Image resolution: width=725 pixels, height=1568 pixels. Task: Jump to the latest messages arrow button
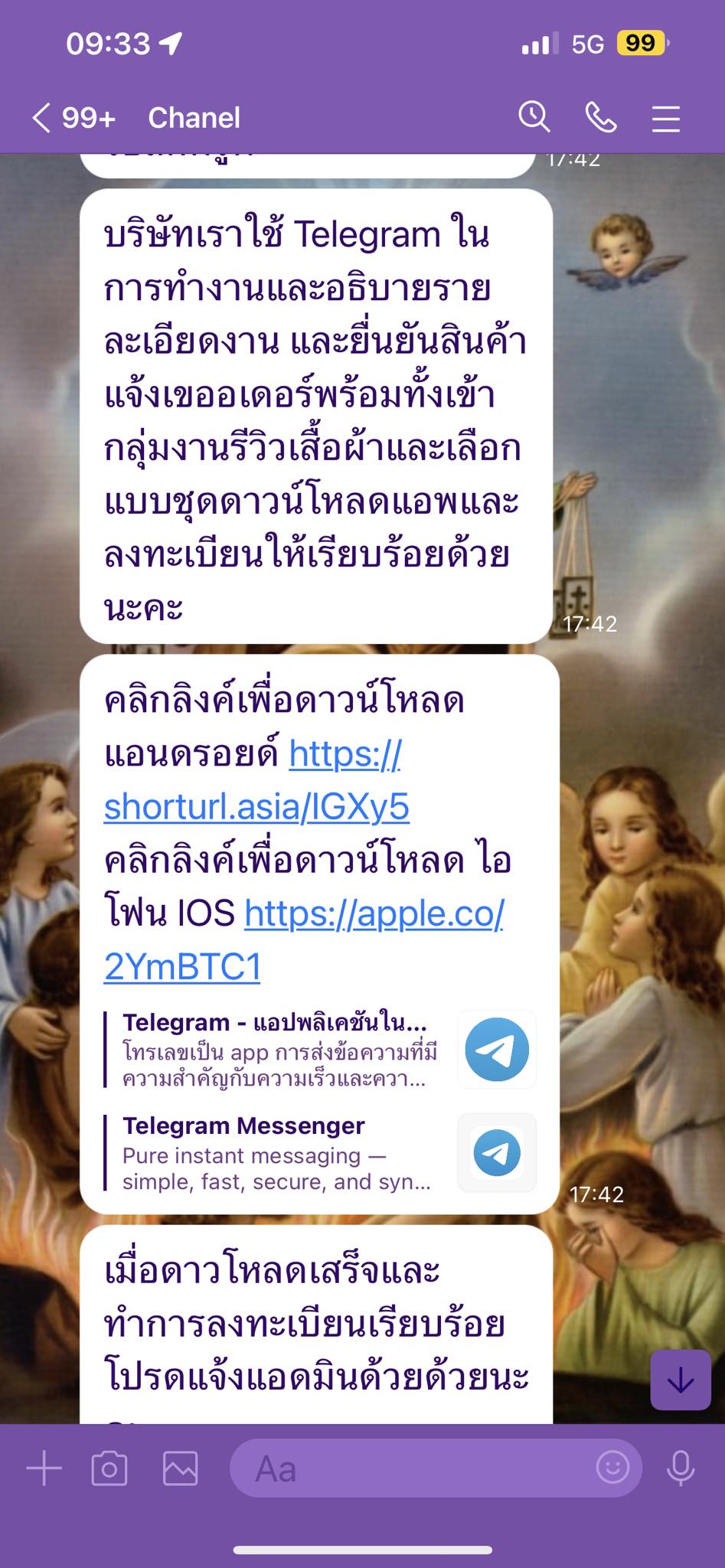(680, 1380)
